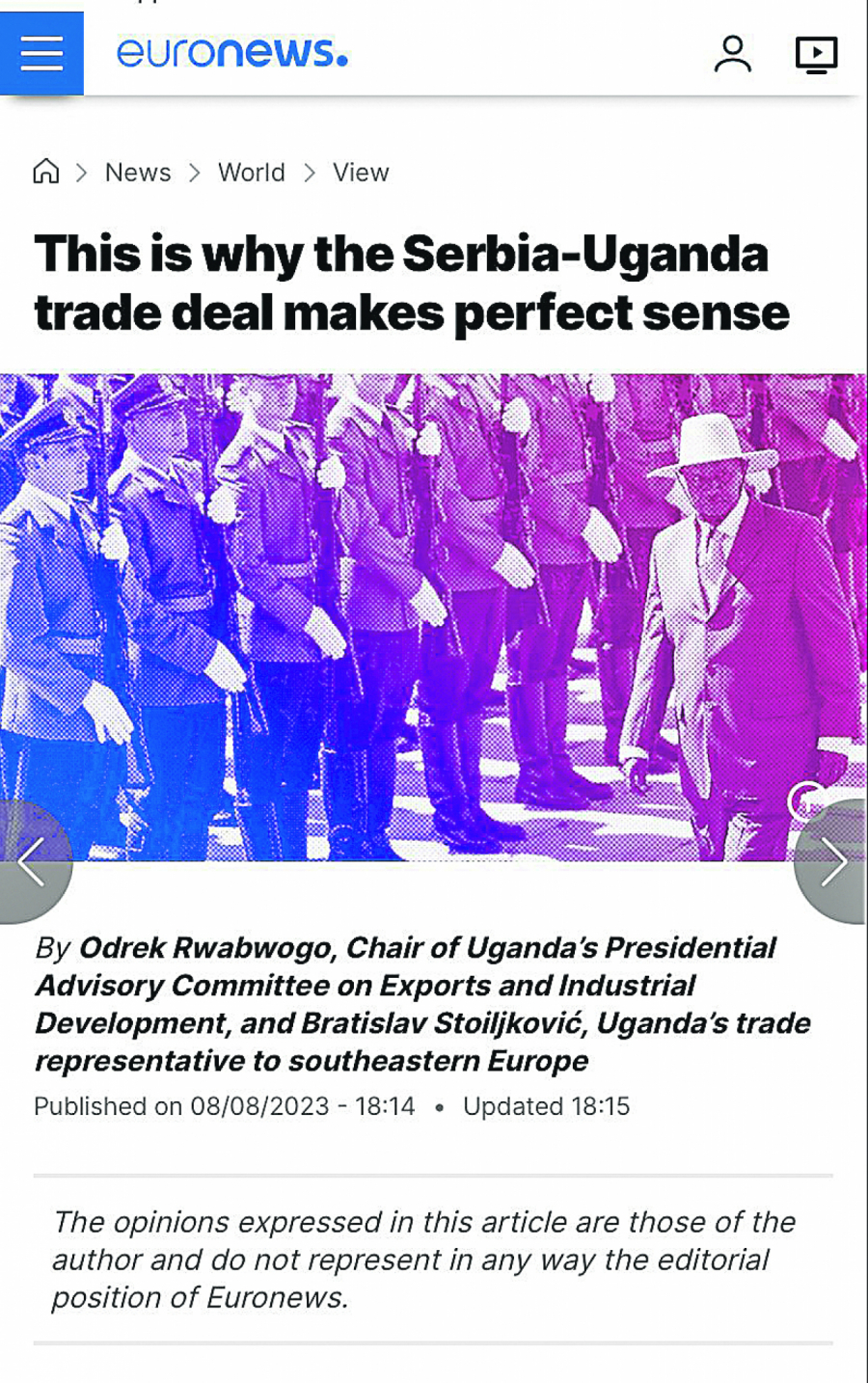Go to the home breadcrumb icon
Screen dimensions: 868x1383
pyautogui.click(x=46, y=173)
